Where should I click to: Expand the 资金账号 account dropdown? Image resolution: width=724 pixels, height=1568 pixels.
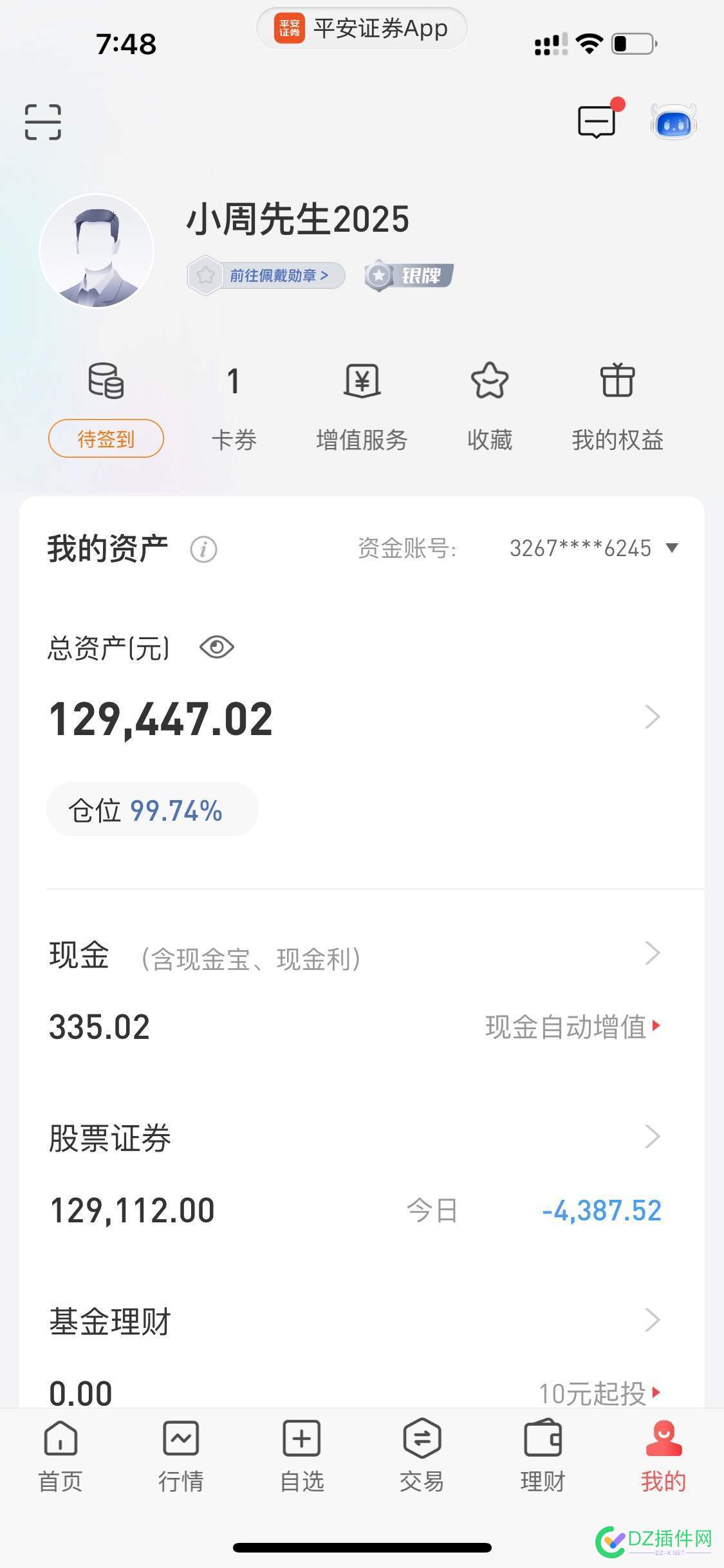(672, 548)
